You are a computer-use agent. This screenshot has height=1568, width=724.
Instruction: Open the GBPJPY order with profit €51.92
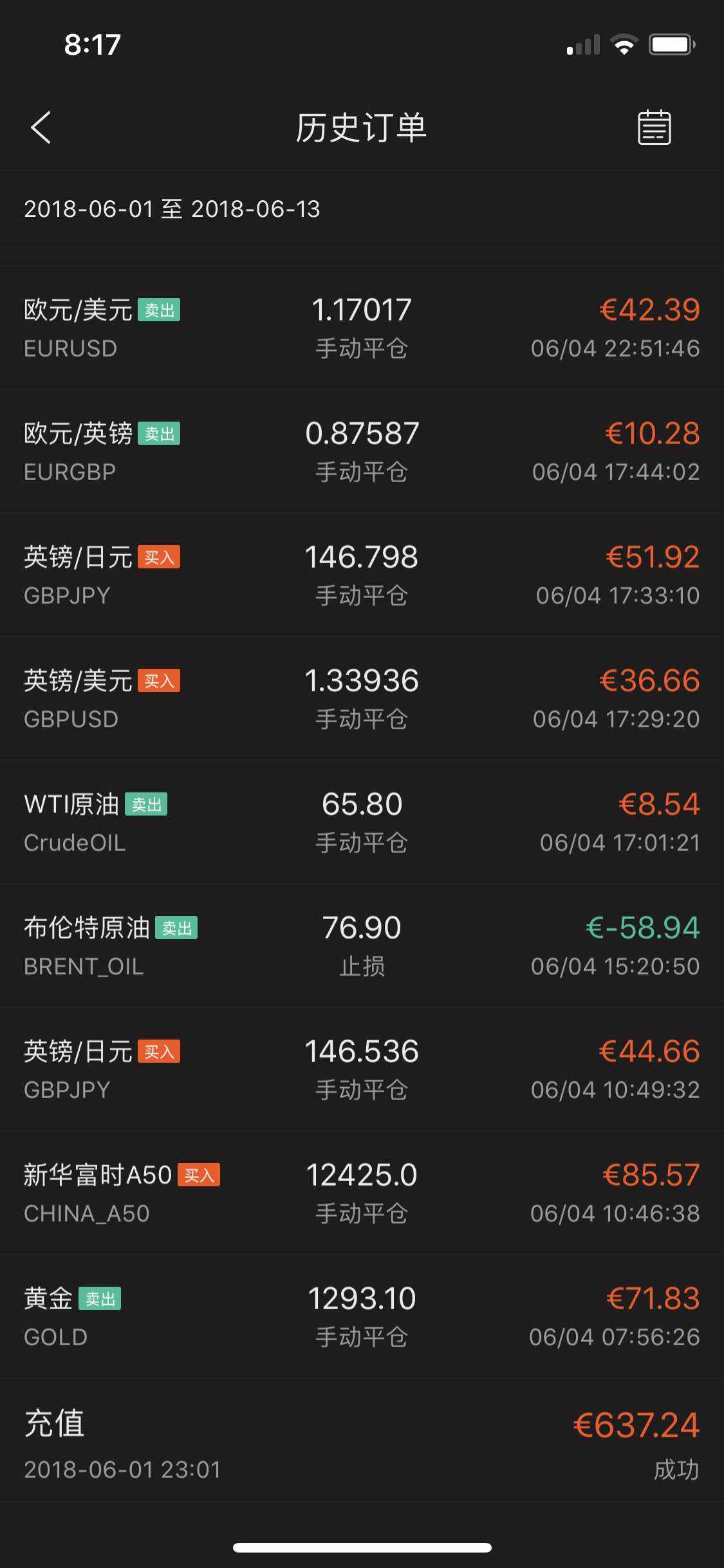pyautogui.click(x=362, y=575)
